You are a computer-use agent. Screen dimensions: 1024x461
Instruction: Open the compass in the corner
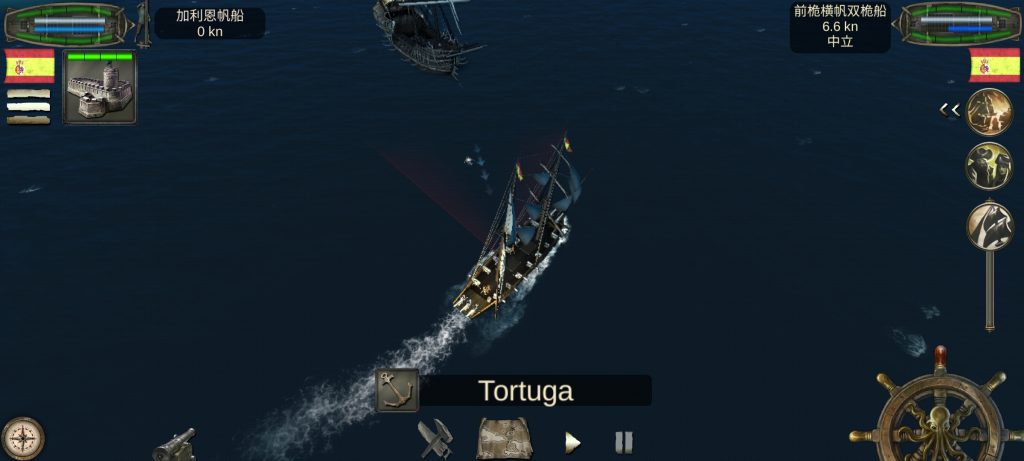click(x=22, y=438)
